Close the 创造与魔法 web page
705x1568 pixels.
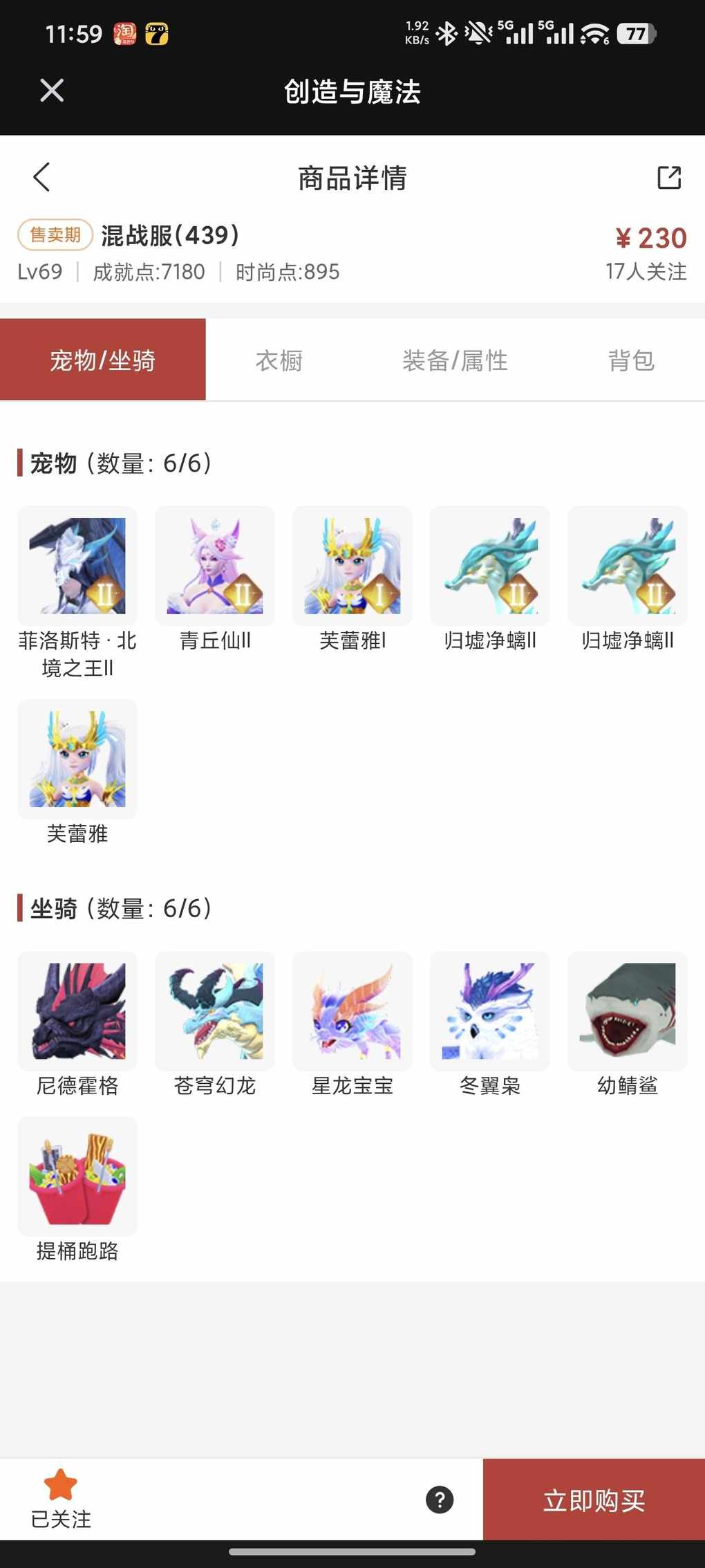click(52, 91)
